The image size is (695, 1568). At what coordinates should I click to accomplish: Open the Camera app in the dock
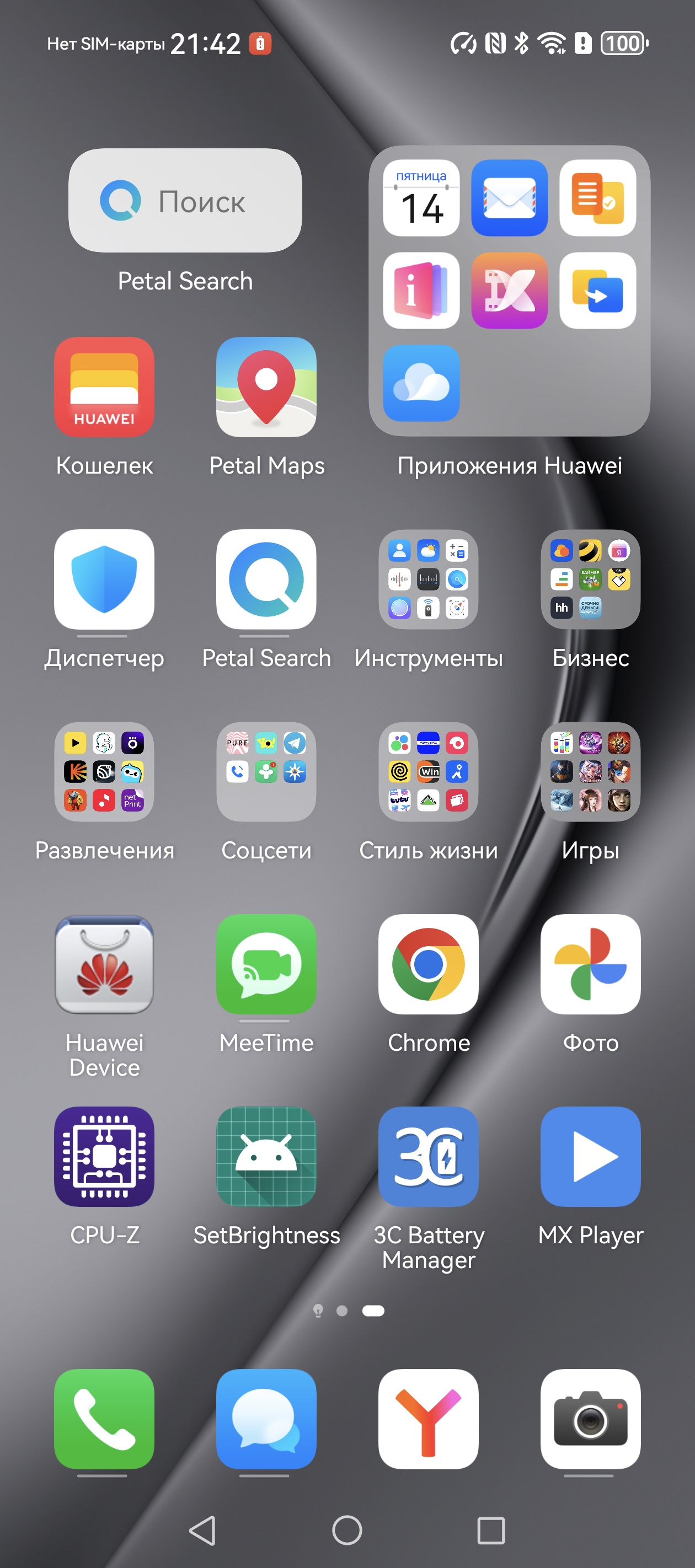pyautogui.click(x=590, y=1419)
